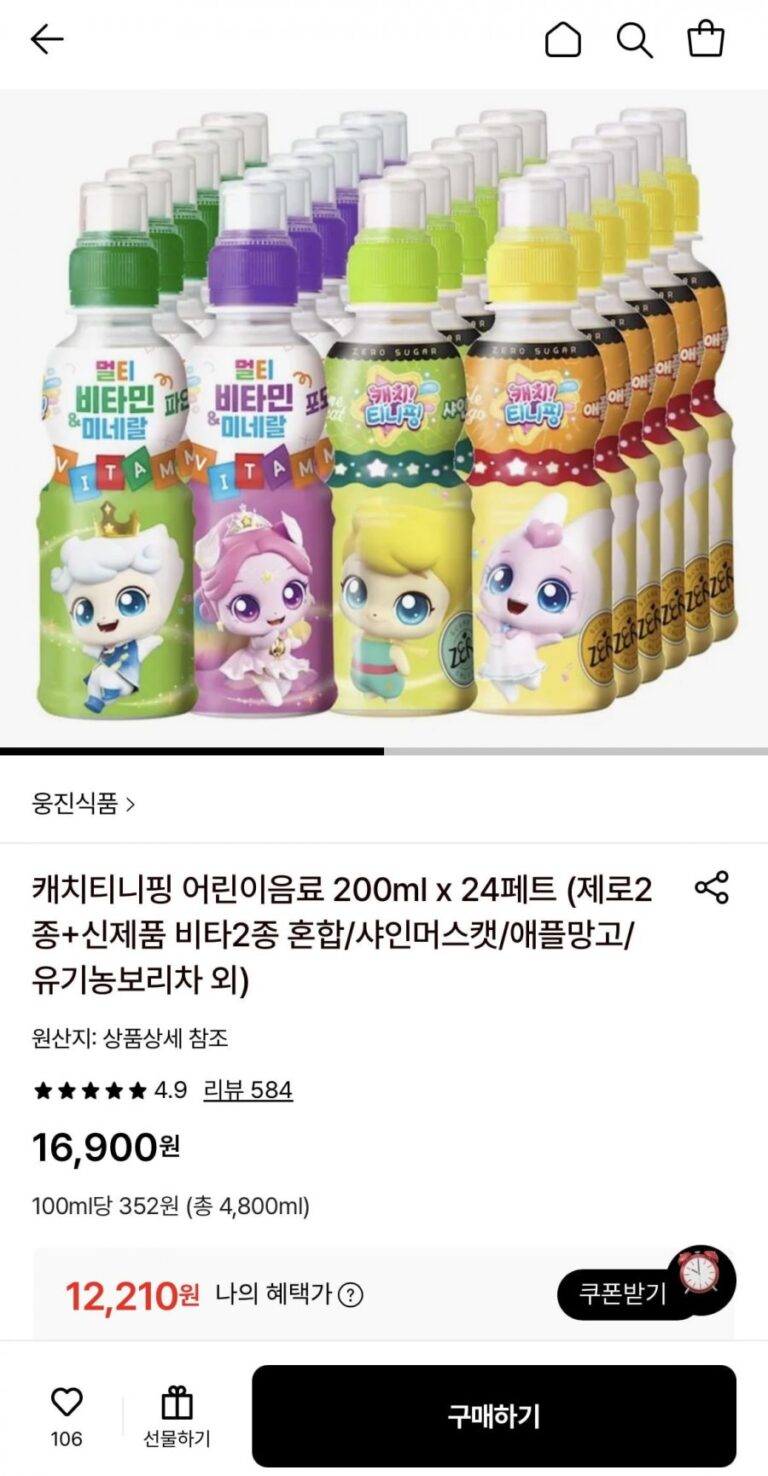Image resolution: width=768 pixels, height=1476 pixels.
Task: Open the shopping bag cart
Action: (x=706, y=40)
